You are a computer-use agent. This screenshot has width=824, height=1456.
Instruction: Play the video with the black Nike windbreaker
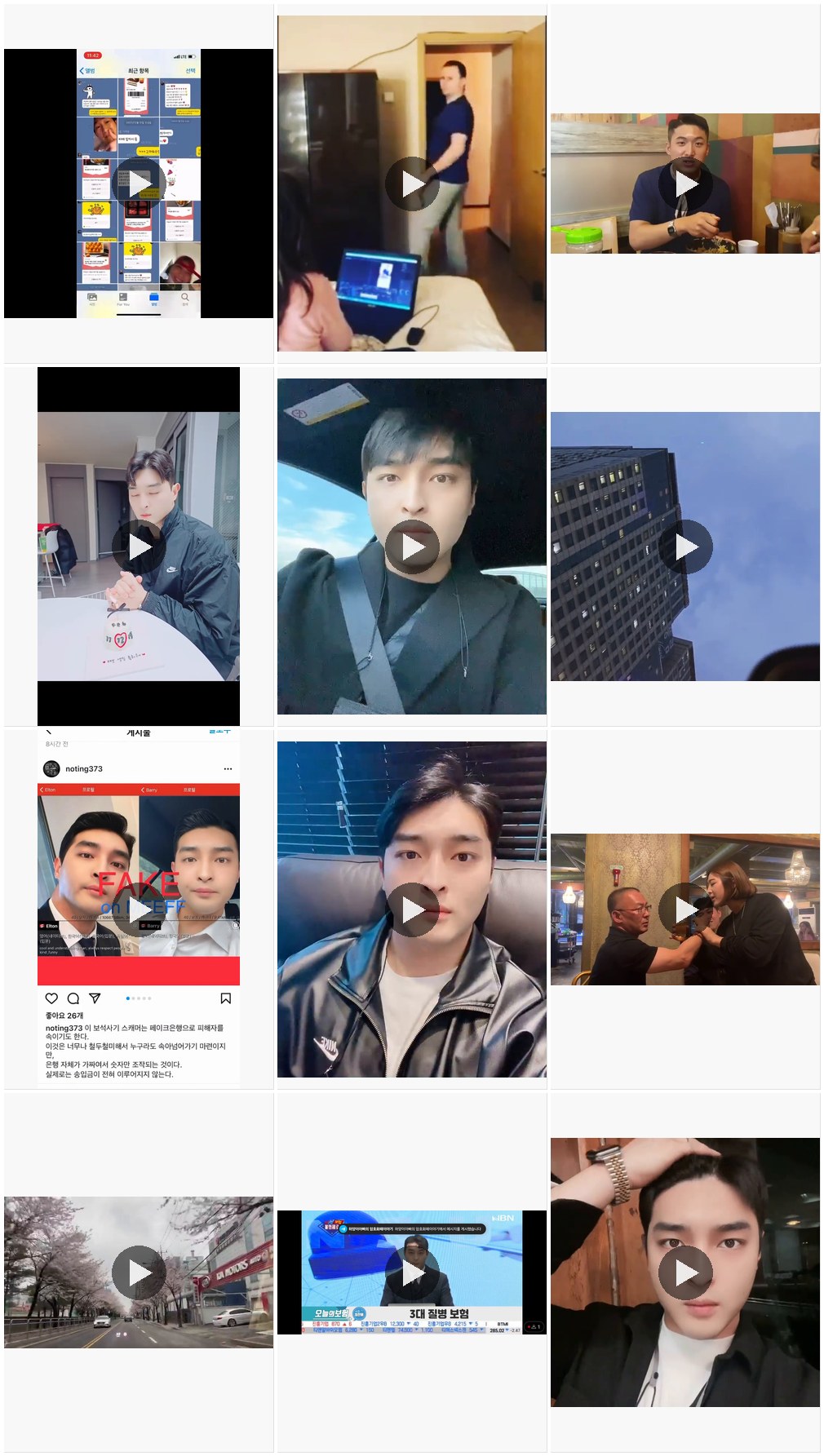pos(139,547)
